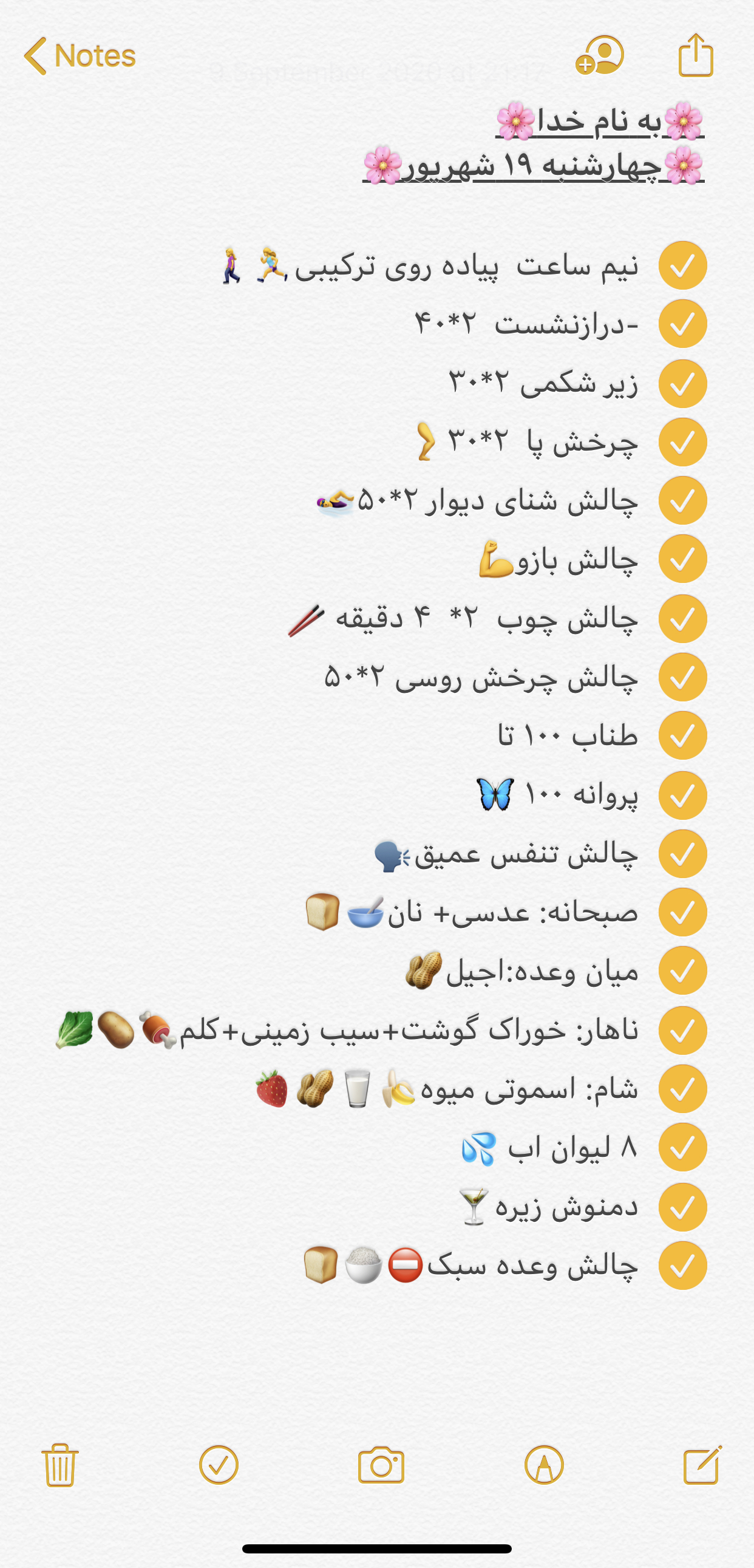This screenshot has width=754, height=1568.
Task: Compose a new note
Action: coord(703,1465)
